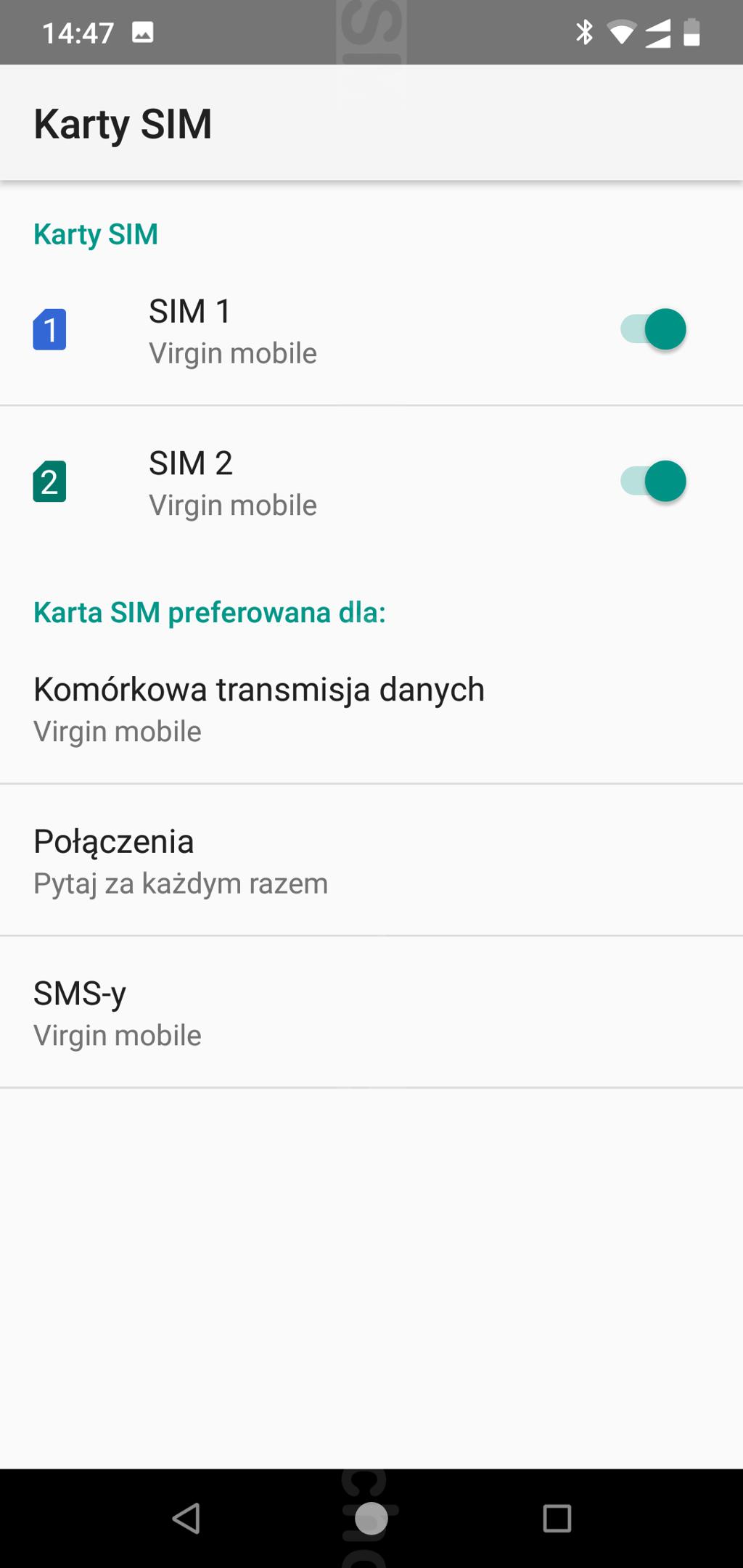Image resolution: width=743 pixels, height=1568 pixels.
Task: Select preferred SIM for SMS-y
Action: [371, 1012]
